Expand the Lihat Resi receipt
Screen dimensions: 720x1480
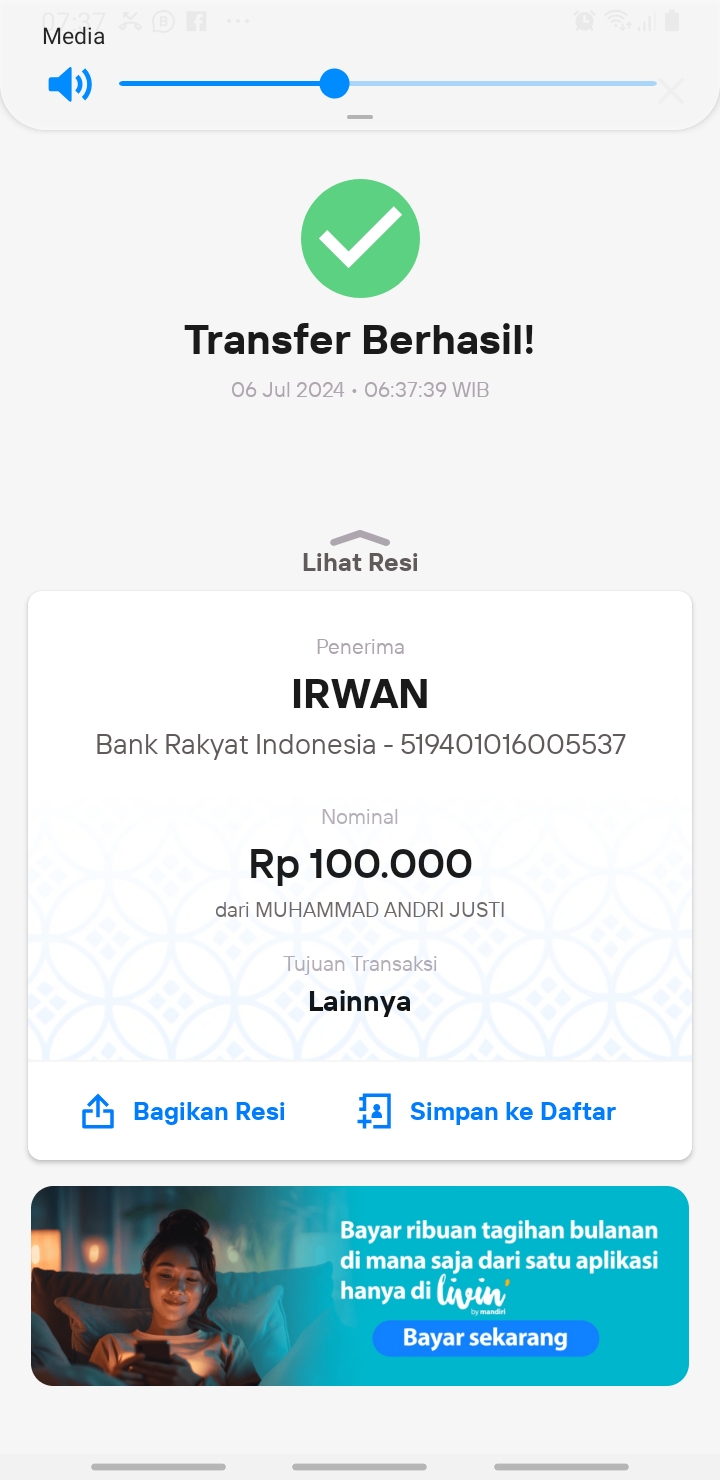(360, 553)
